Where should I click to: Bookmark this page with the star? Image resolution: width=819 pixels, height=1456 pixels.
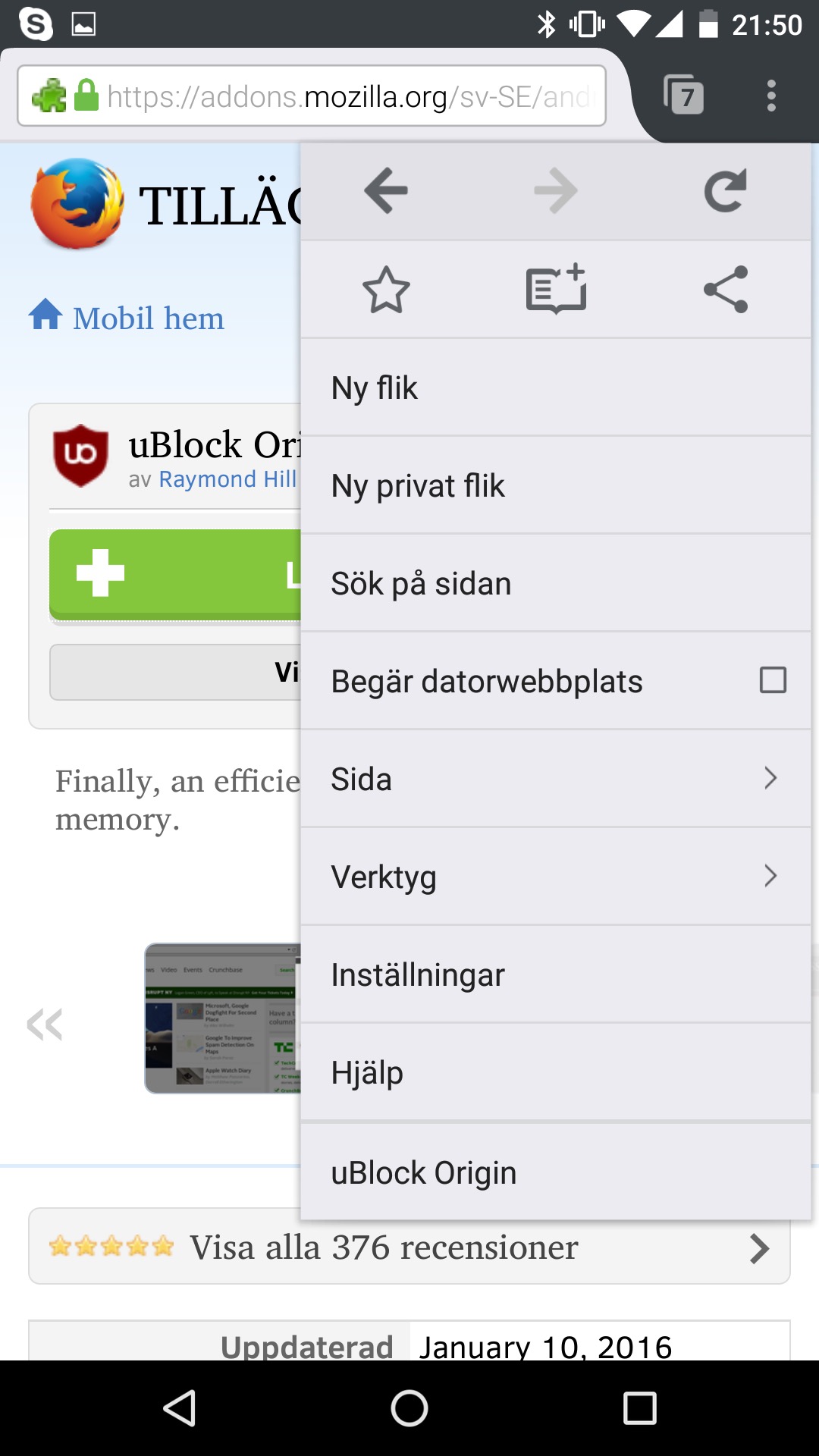tap(386, 290)
